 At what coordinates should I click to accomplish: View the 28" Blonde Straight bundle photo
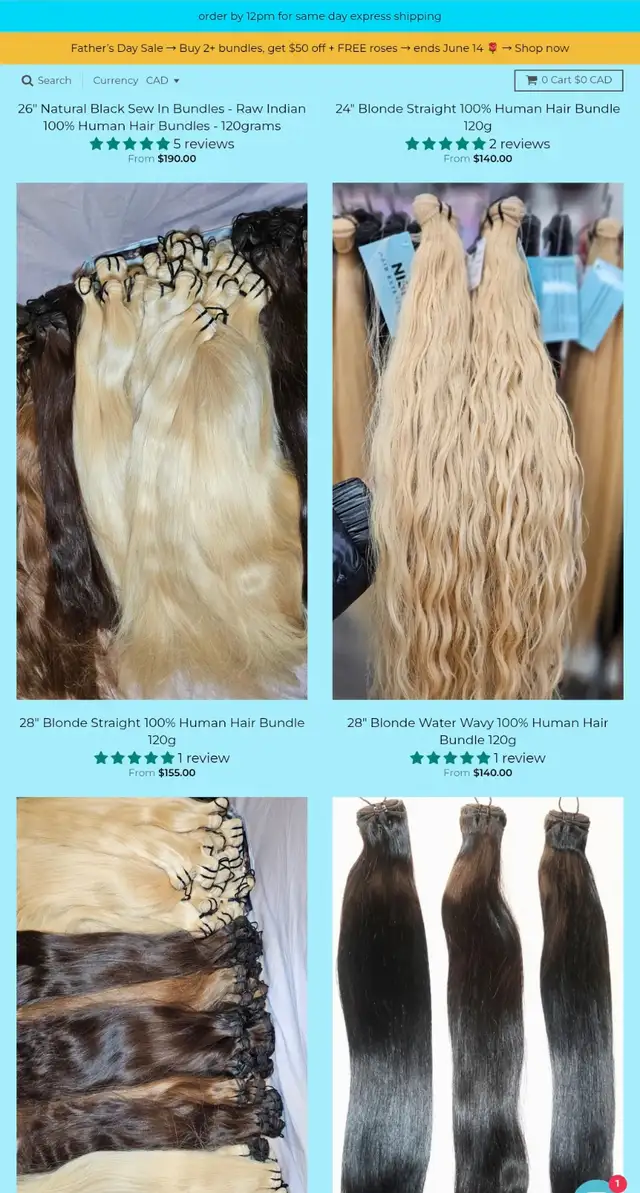[x=162, y=441]
